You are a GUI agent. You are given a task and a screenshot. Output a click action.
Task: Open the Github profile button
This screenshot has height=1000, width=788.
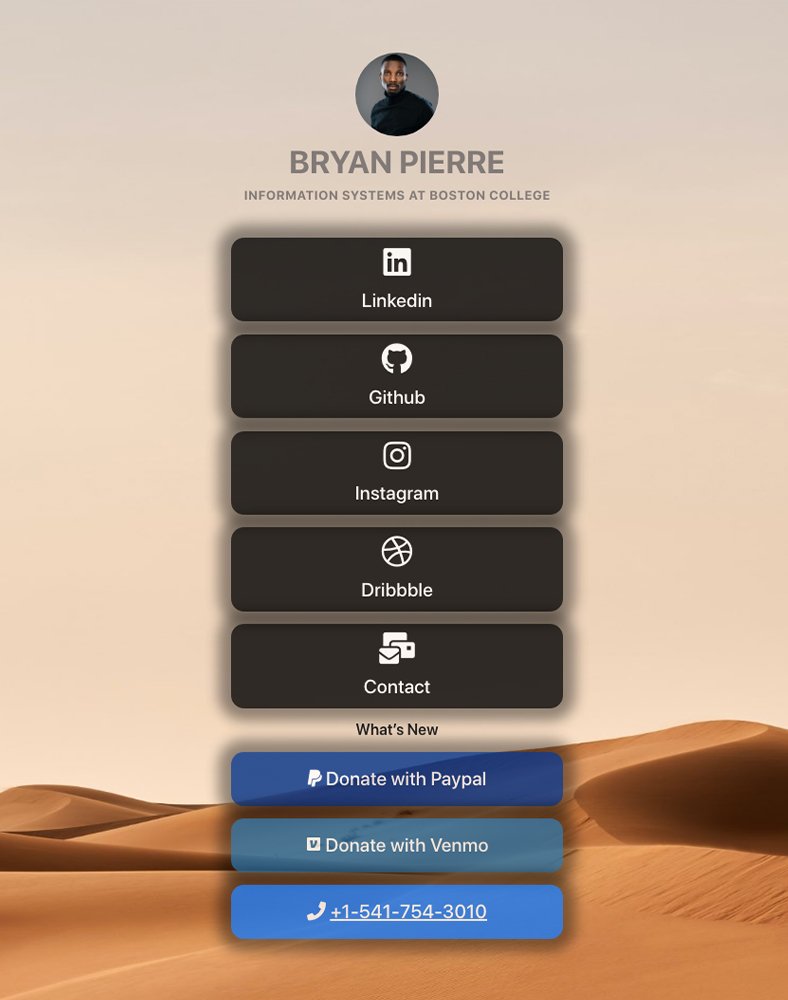(x=396, y=376)
